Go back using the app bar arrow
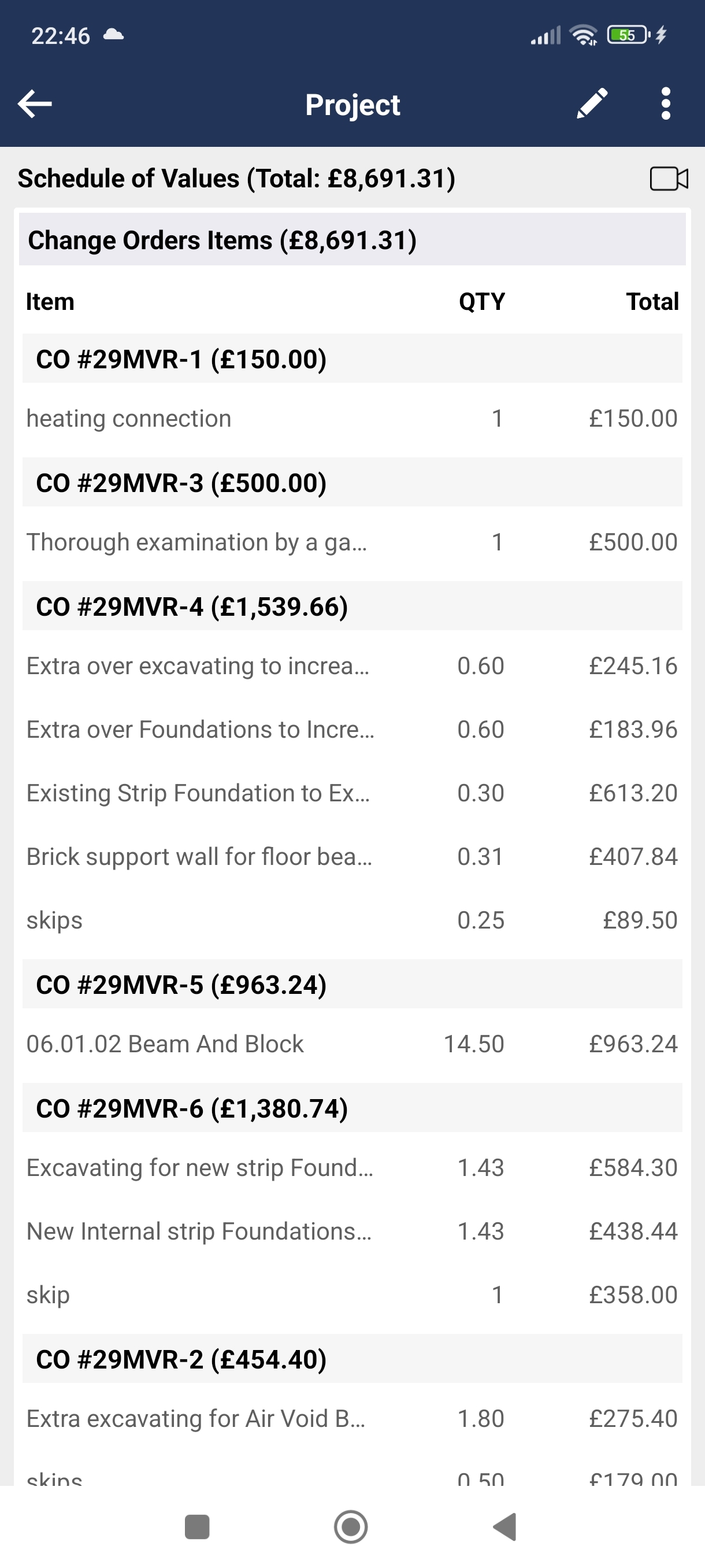 (35, 104)
